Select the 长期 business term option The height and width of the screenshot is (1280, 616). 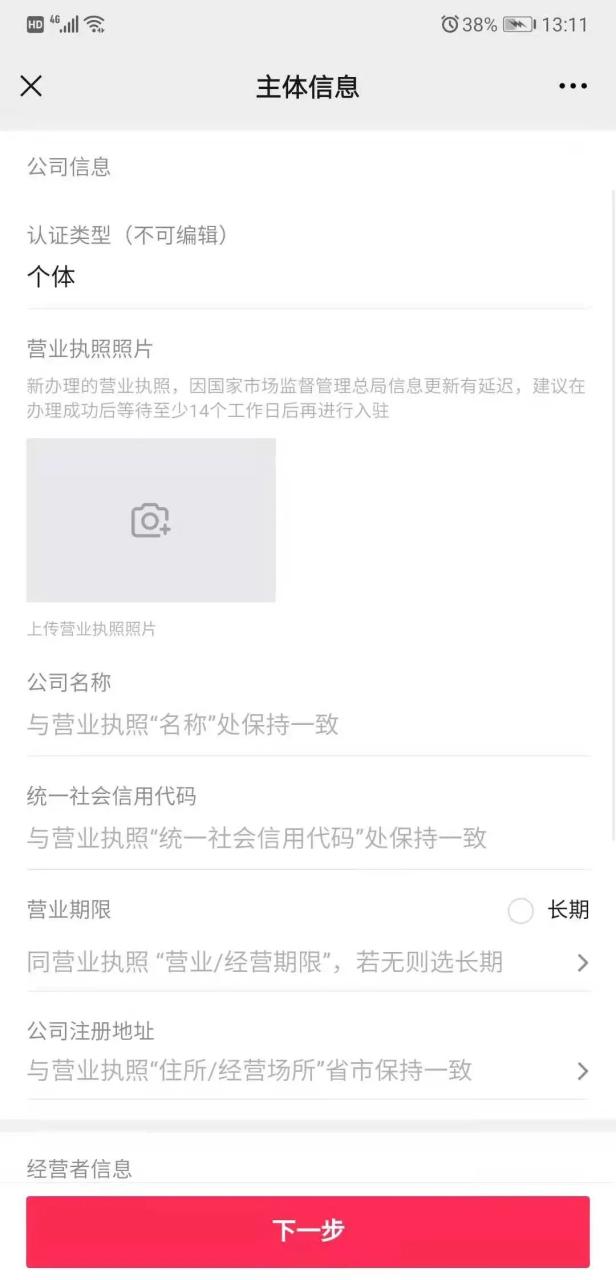521,911
